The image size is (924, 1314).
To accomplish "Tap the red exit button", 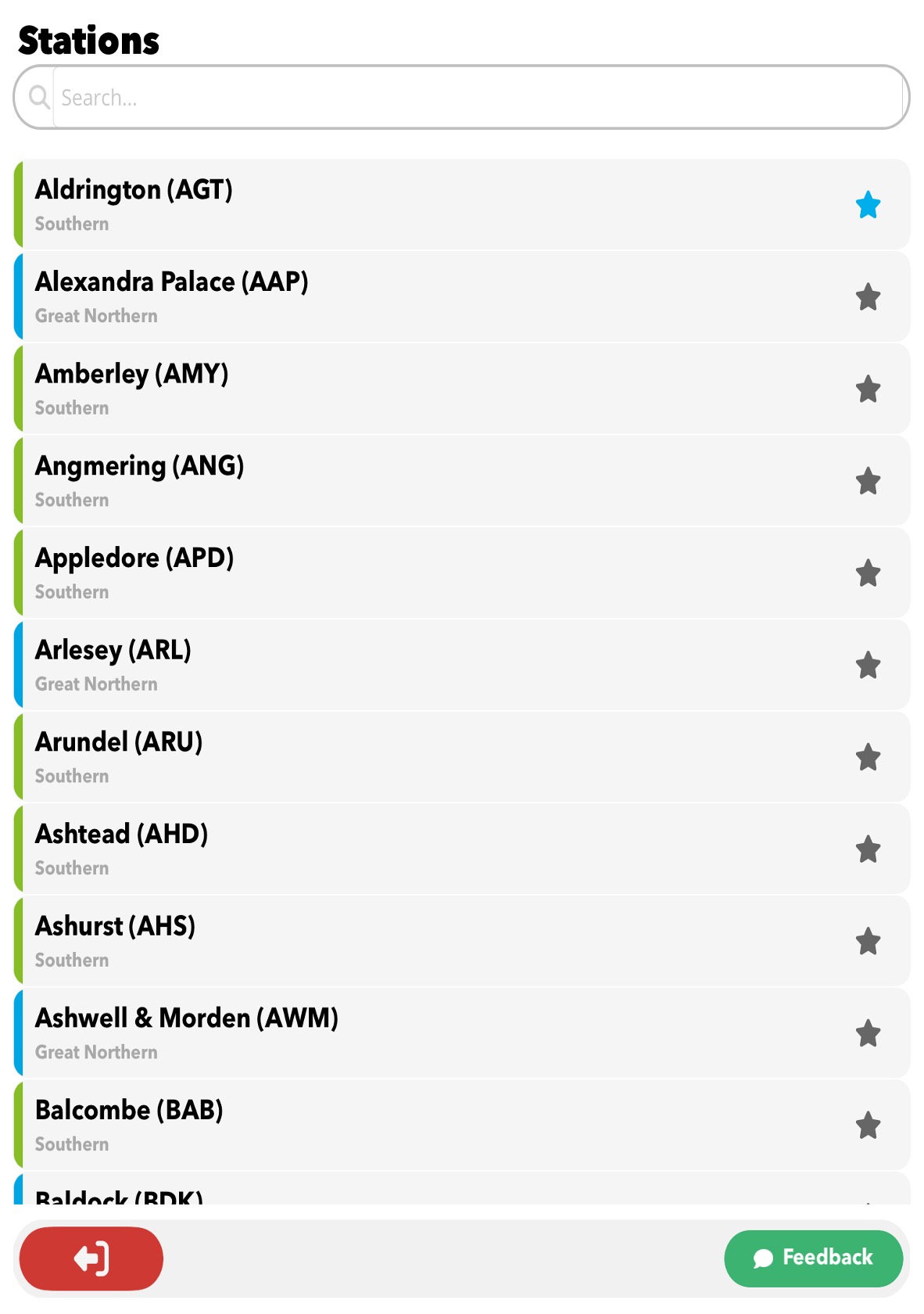I will click(91, 1258).
